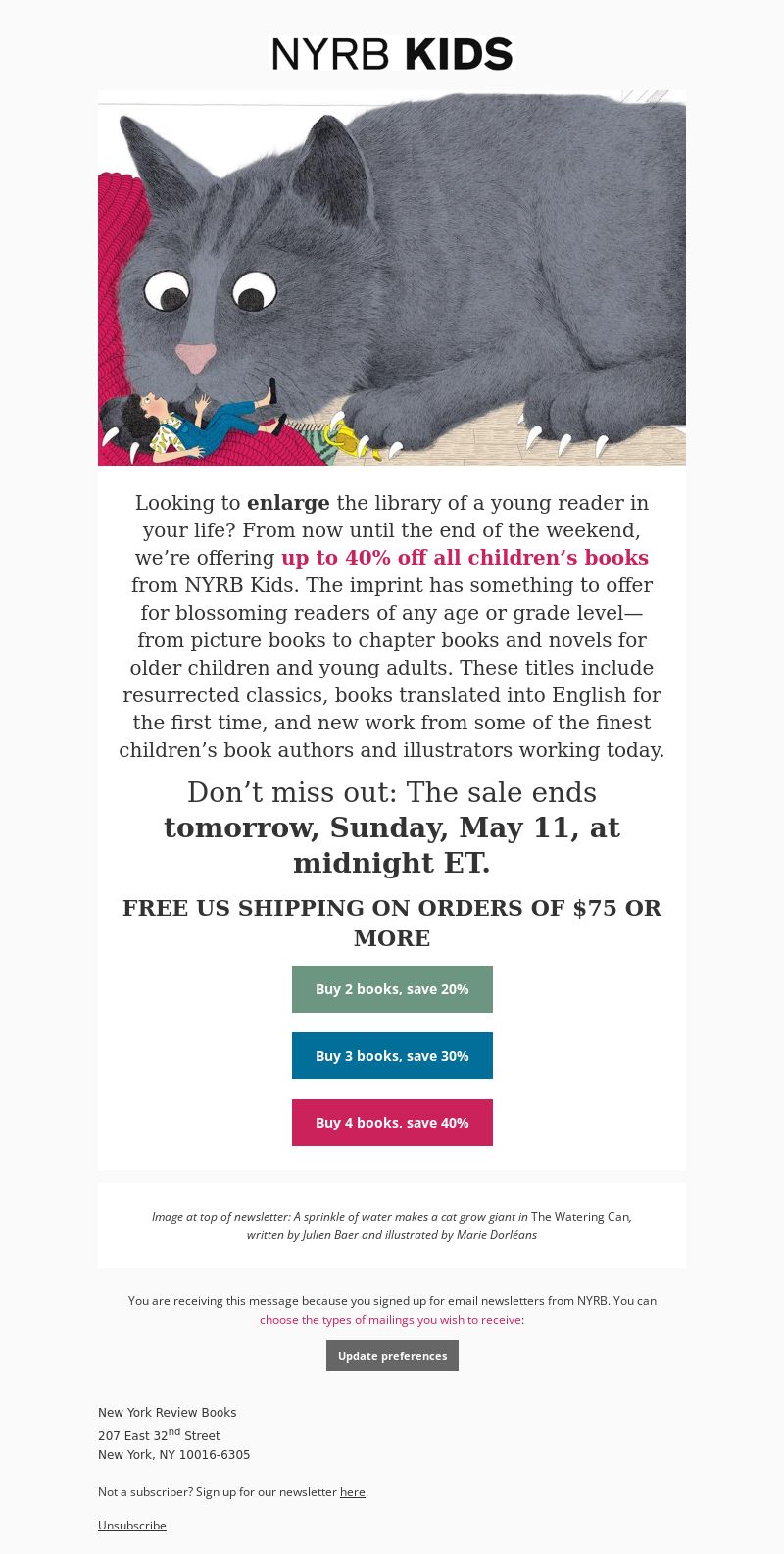Open the giant cat banner image

392,277
